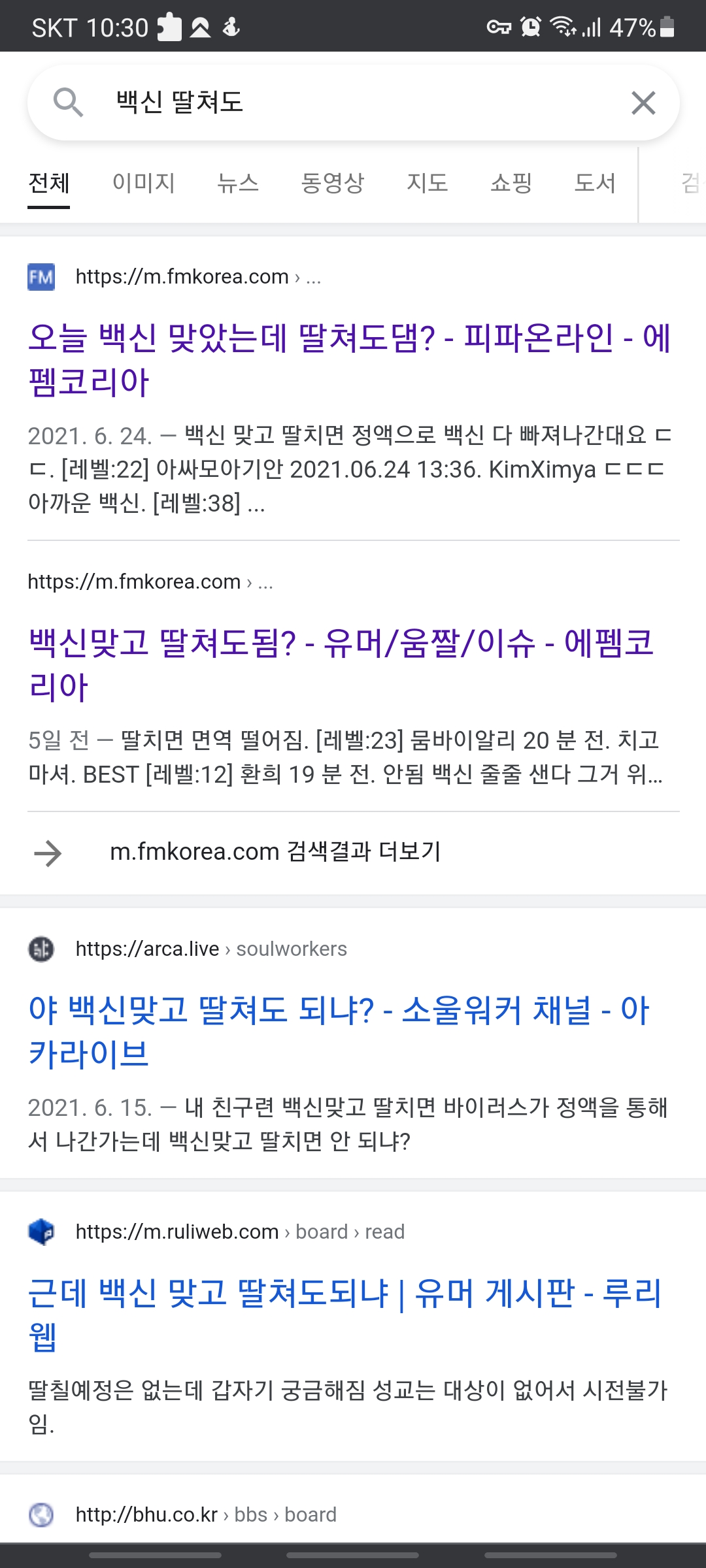The height and width of the screenshot is (1568, 706).
Task: Switch to the 이미지 tab
Action: [x=144, y=183]
